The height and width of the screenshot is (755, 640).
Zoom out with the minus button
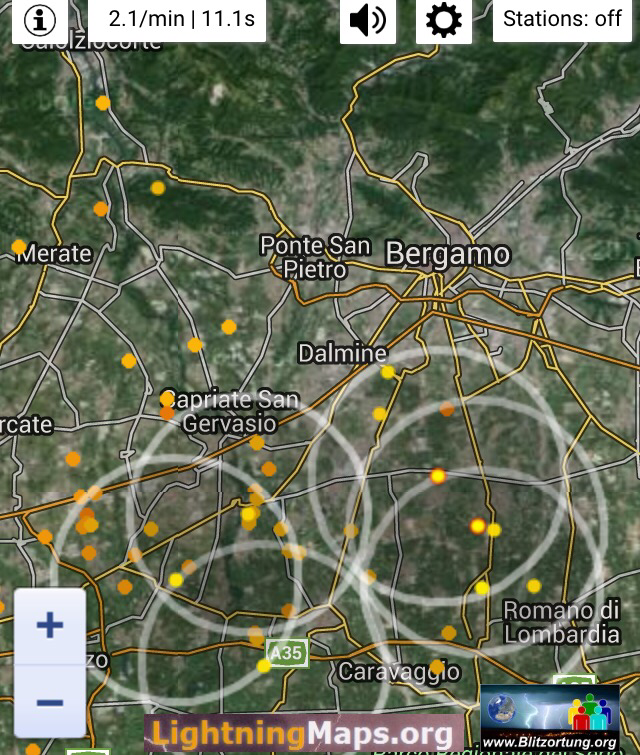coord(50,702)
